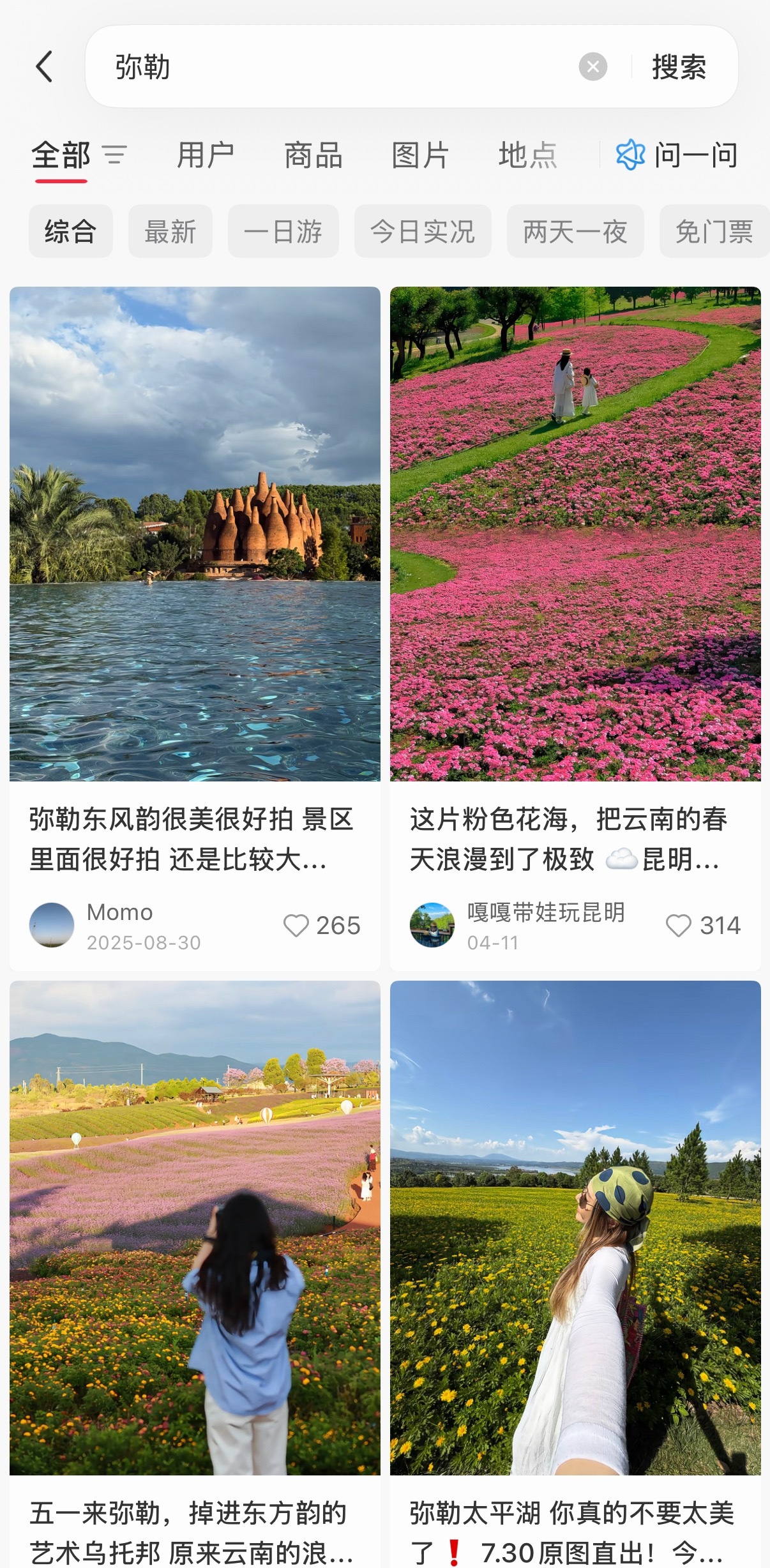Open 问一问 AI assistant

point(677,155)
